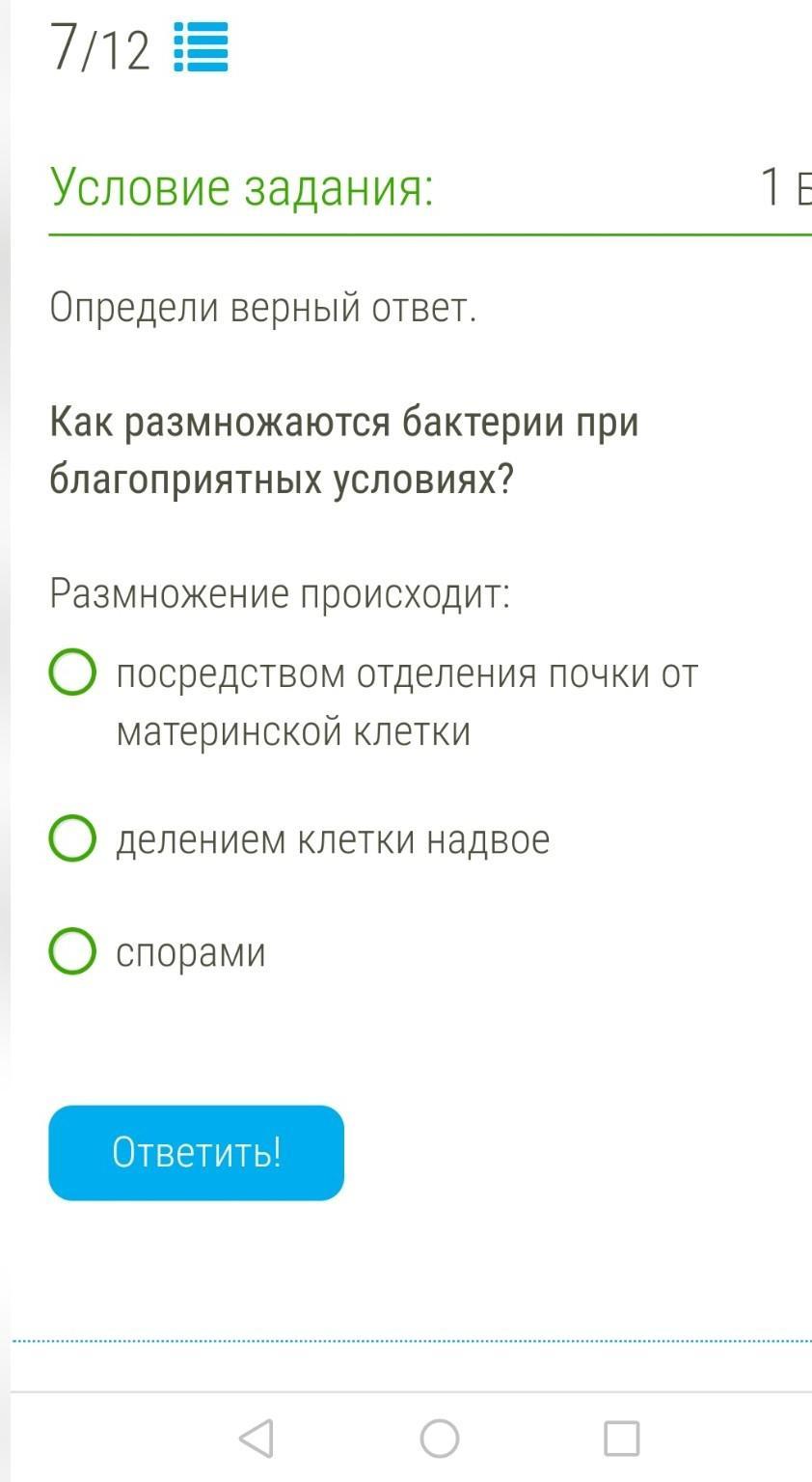
Task: Select the answer спорами
Action: click(x=72, y=950)
